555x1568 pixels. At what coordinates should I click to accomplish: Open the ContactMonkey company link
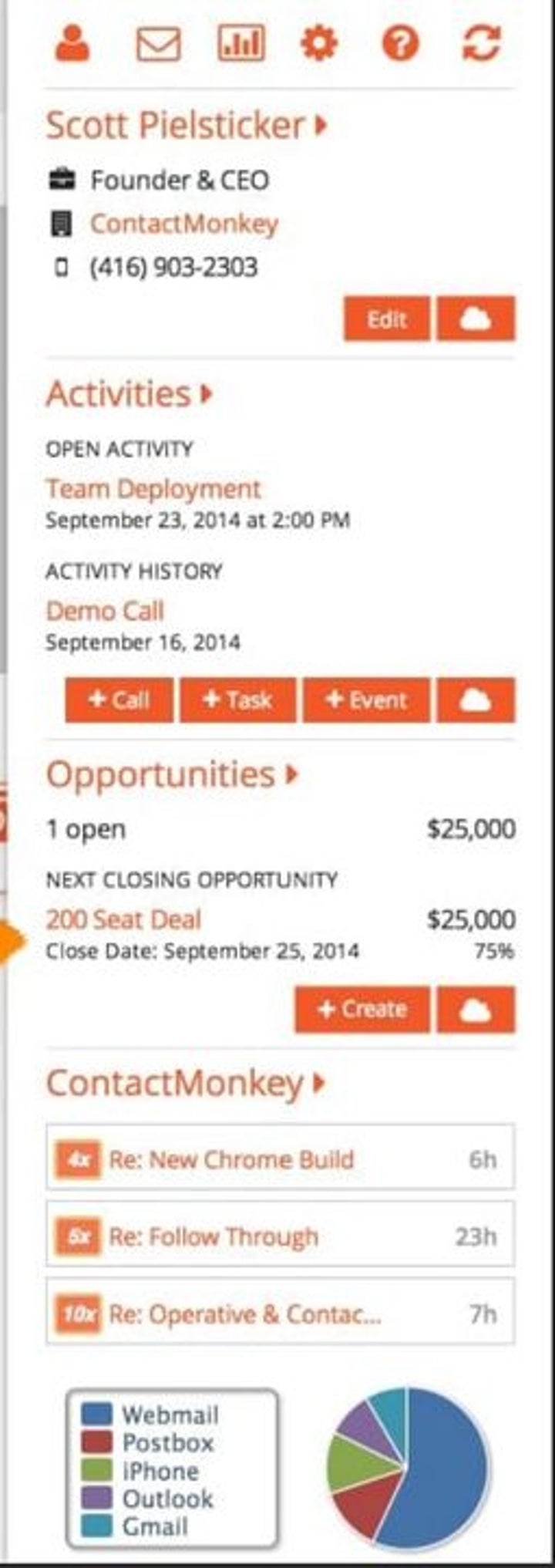pos(183,224)
